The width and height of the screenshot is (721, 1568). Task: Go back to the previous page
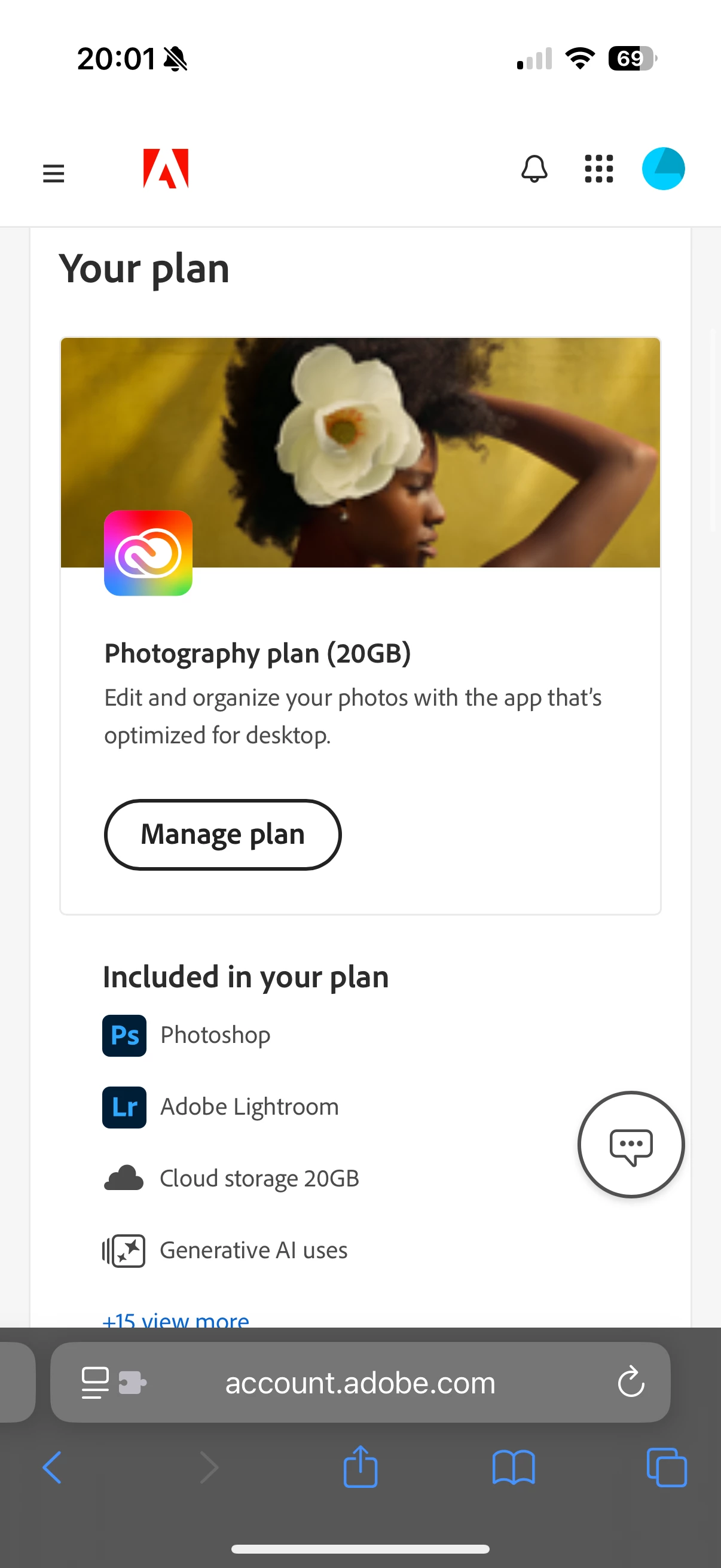coord(53,1468)
